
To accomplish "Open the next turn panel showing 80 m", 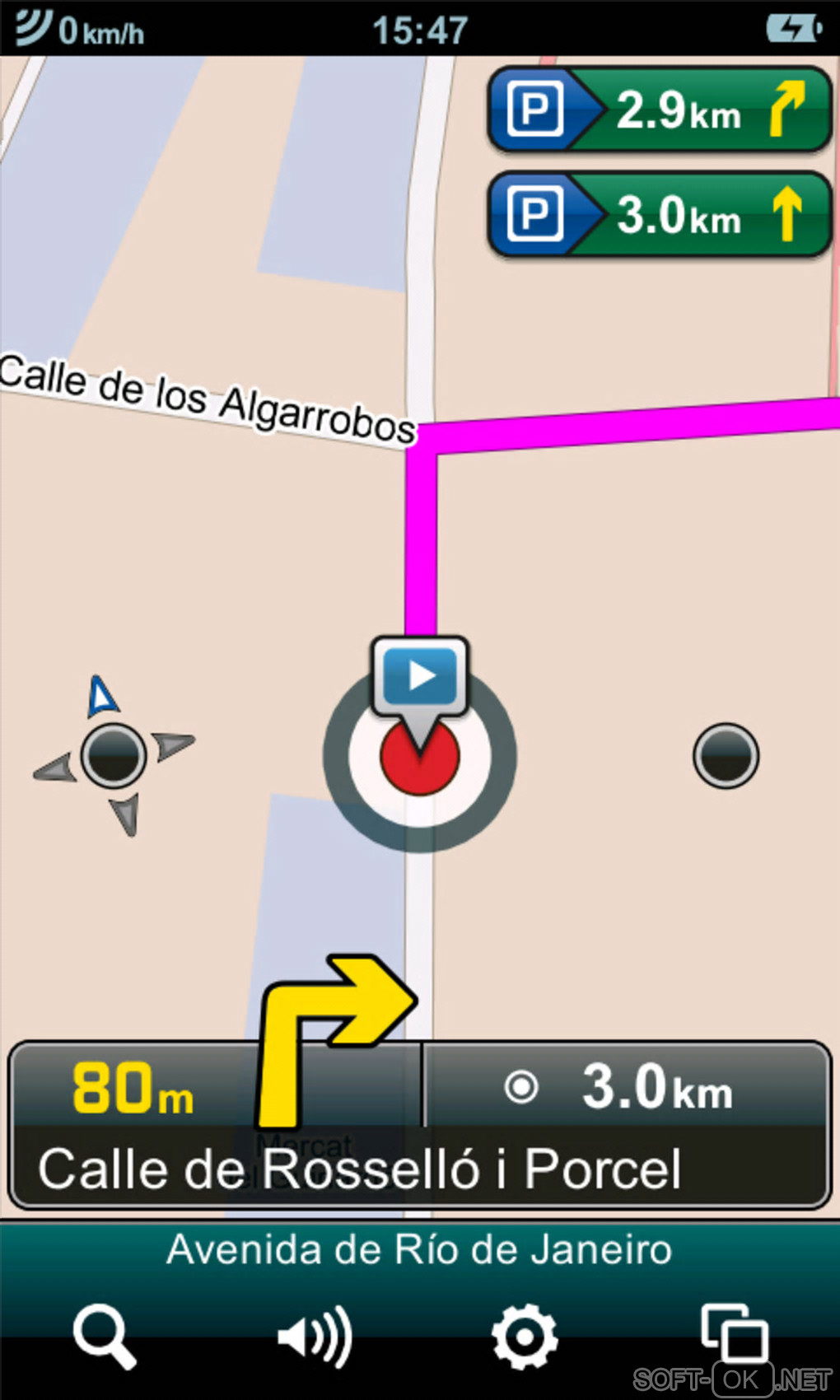I will click(216, 1086).
